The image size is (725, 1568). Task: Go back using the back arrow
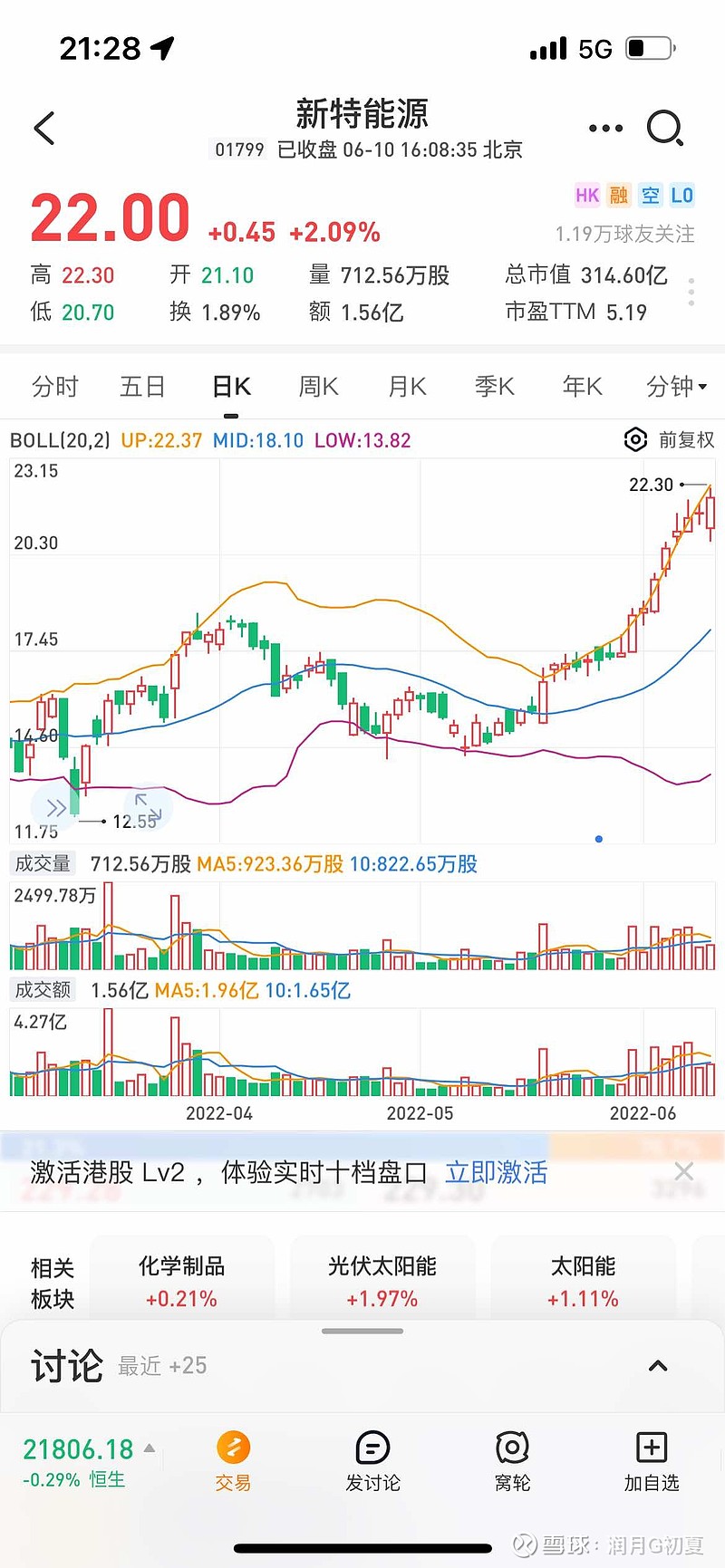[44, 129]
